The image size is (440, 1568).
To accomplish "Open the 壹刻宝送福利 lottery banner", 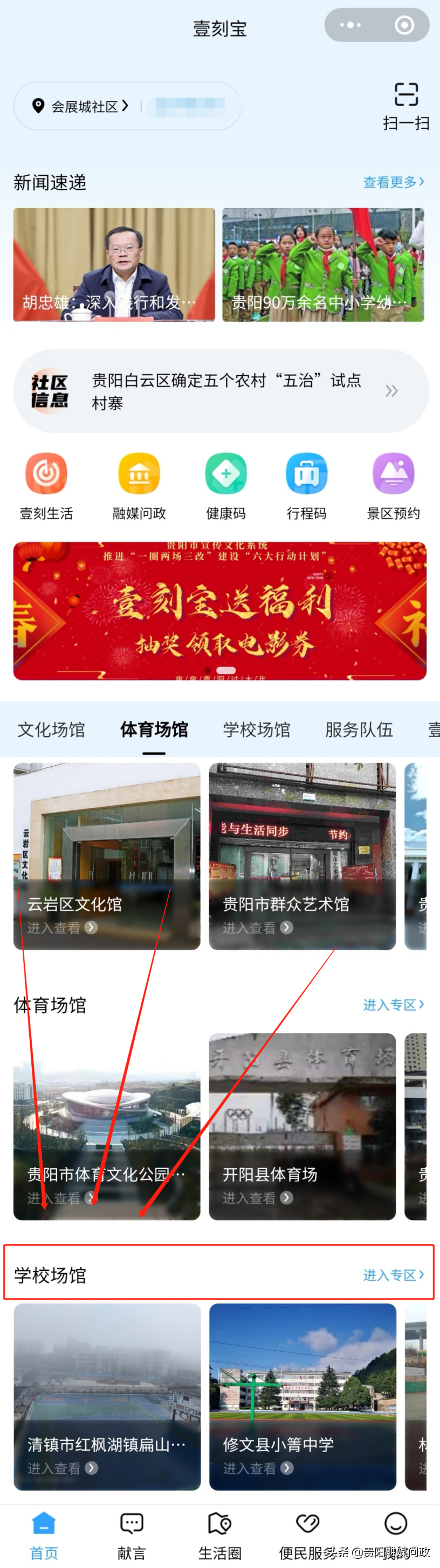I will [219, 610].
